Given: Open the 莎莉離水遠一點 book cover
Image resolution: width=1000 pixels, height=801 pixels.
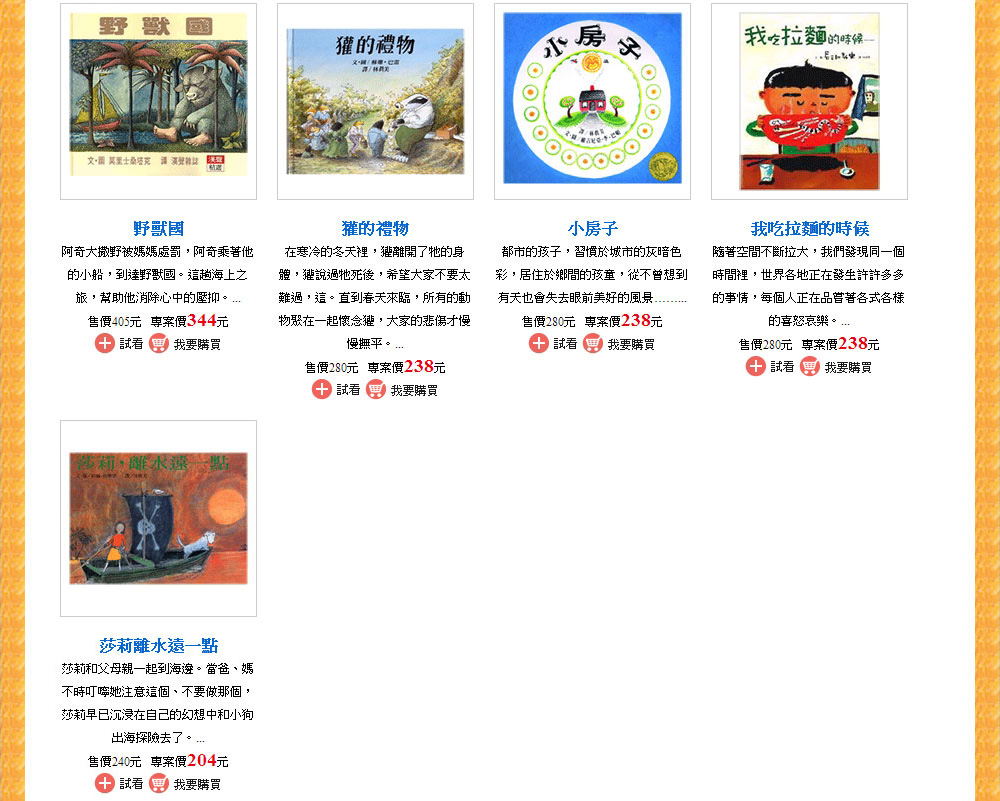Looking at the screenshot, I should click(158, 517).
